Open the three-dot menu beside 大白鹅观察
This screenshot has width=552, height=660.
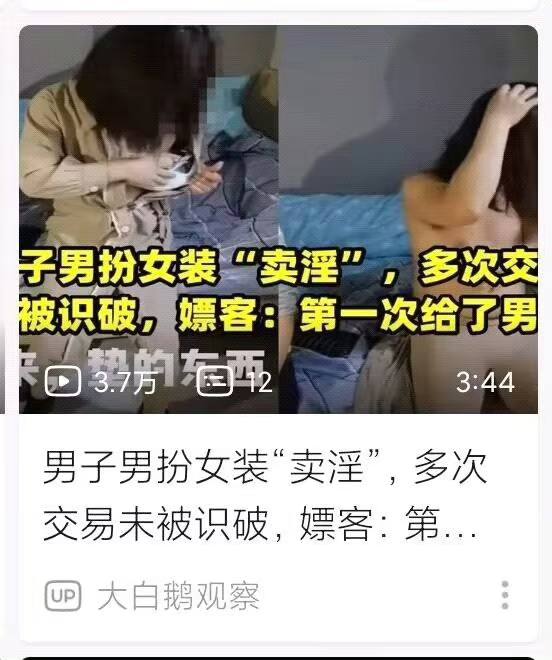505,595
